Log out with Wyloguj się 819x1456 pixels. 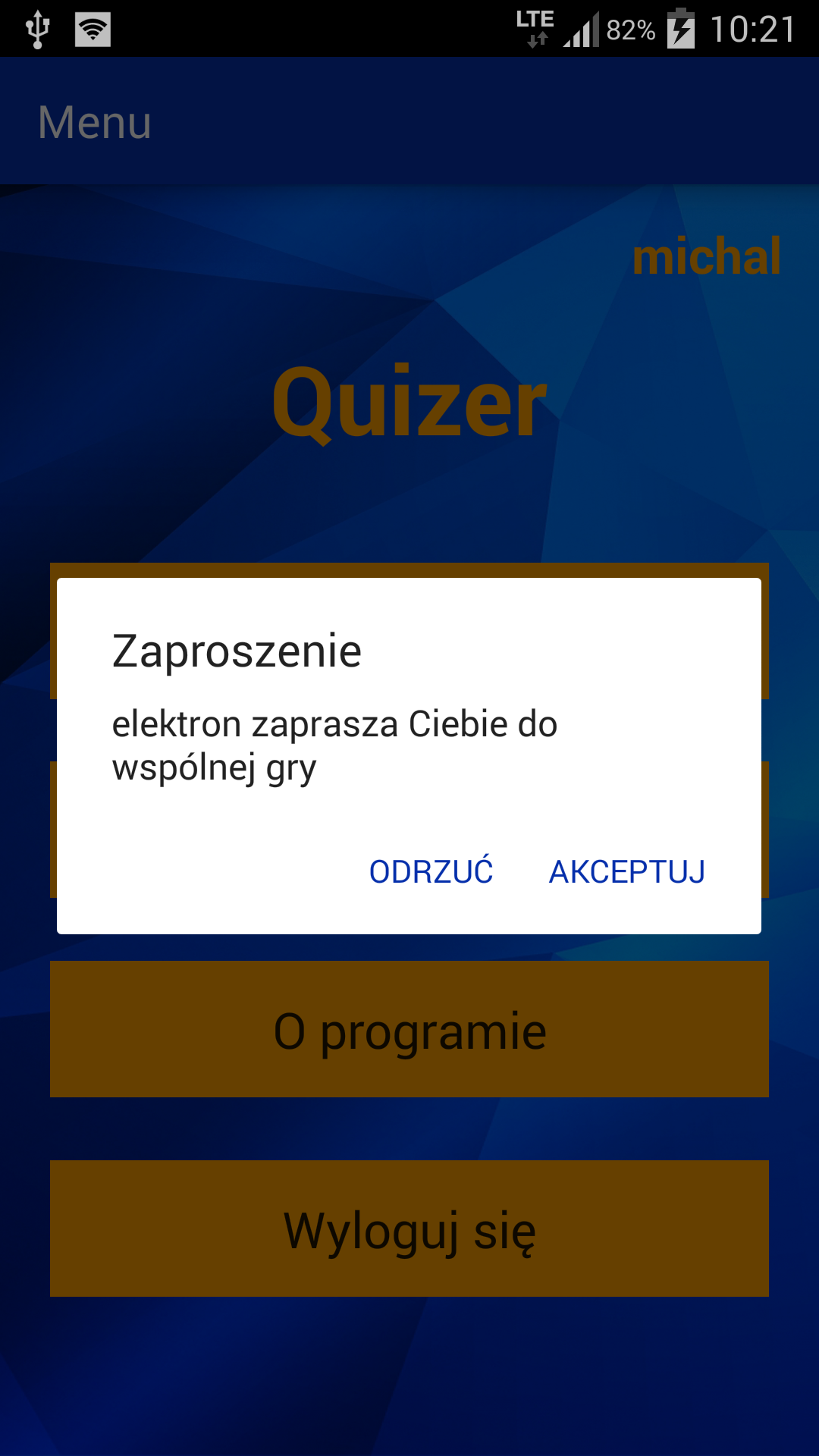tap(409, 1228)
